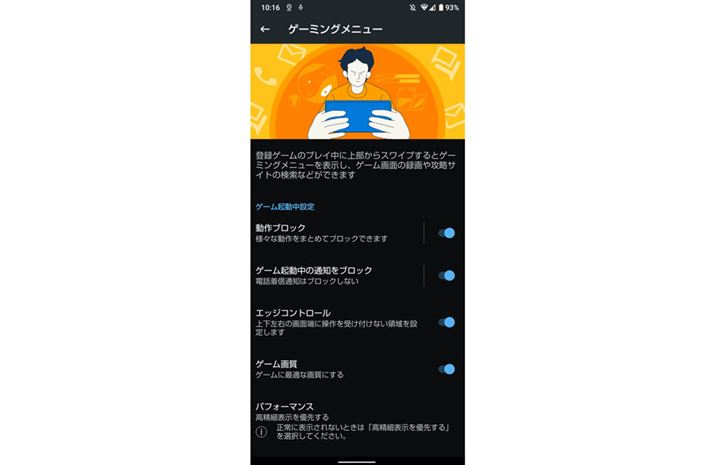
Task: Turn off エッジコントロール switch
Action: tap(446, 322)
